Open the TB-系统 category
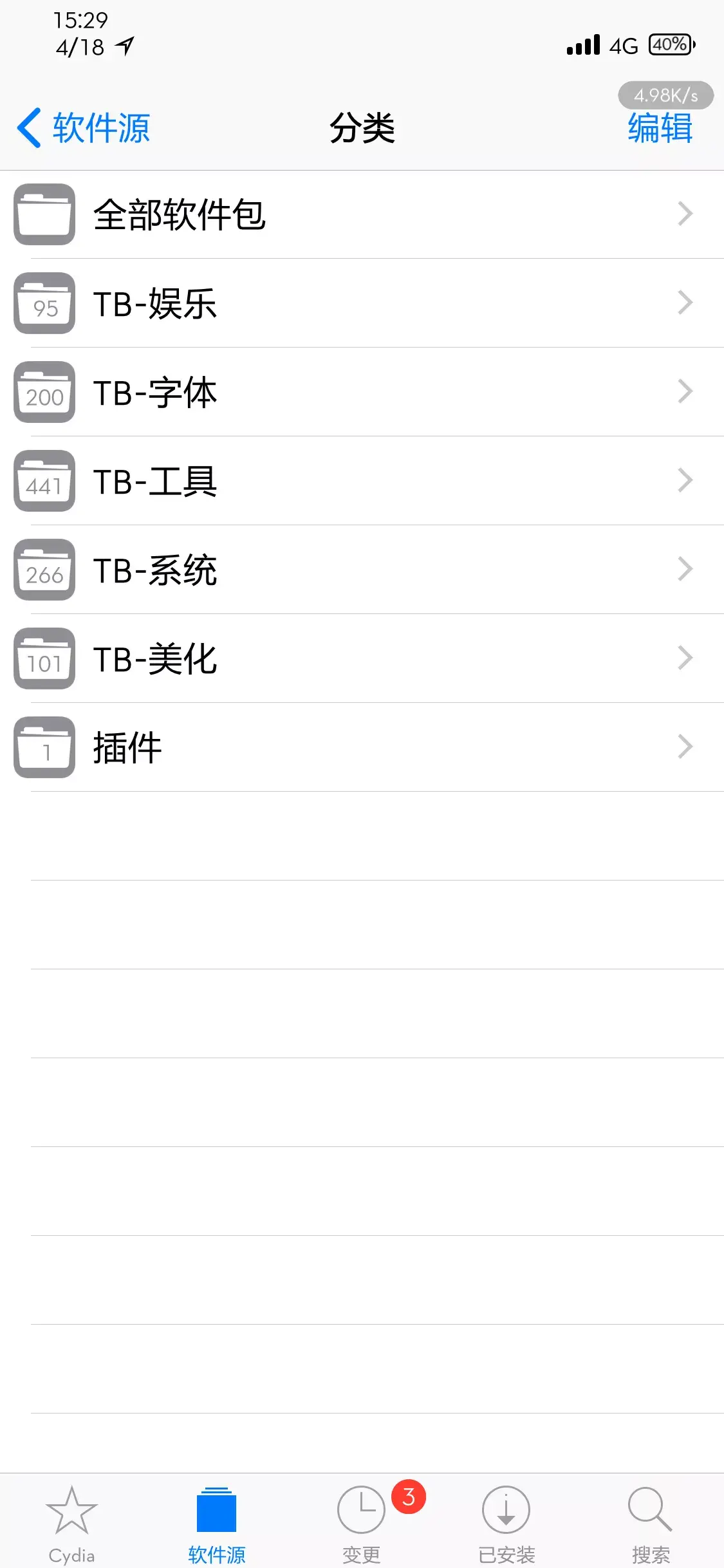Viewport: 724px width, 1568px height. (x=362, y=570)
